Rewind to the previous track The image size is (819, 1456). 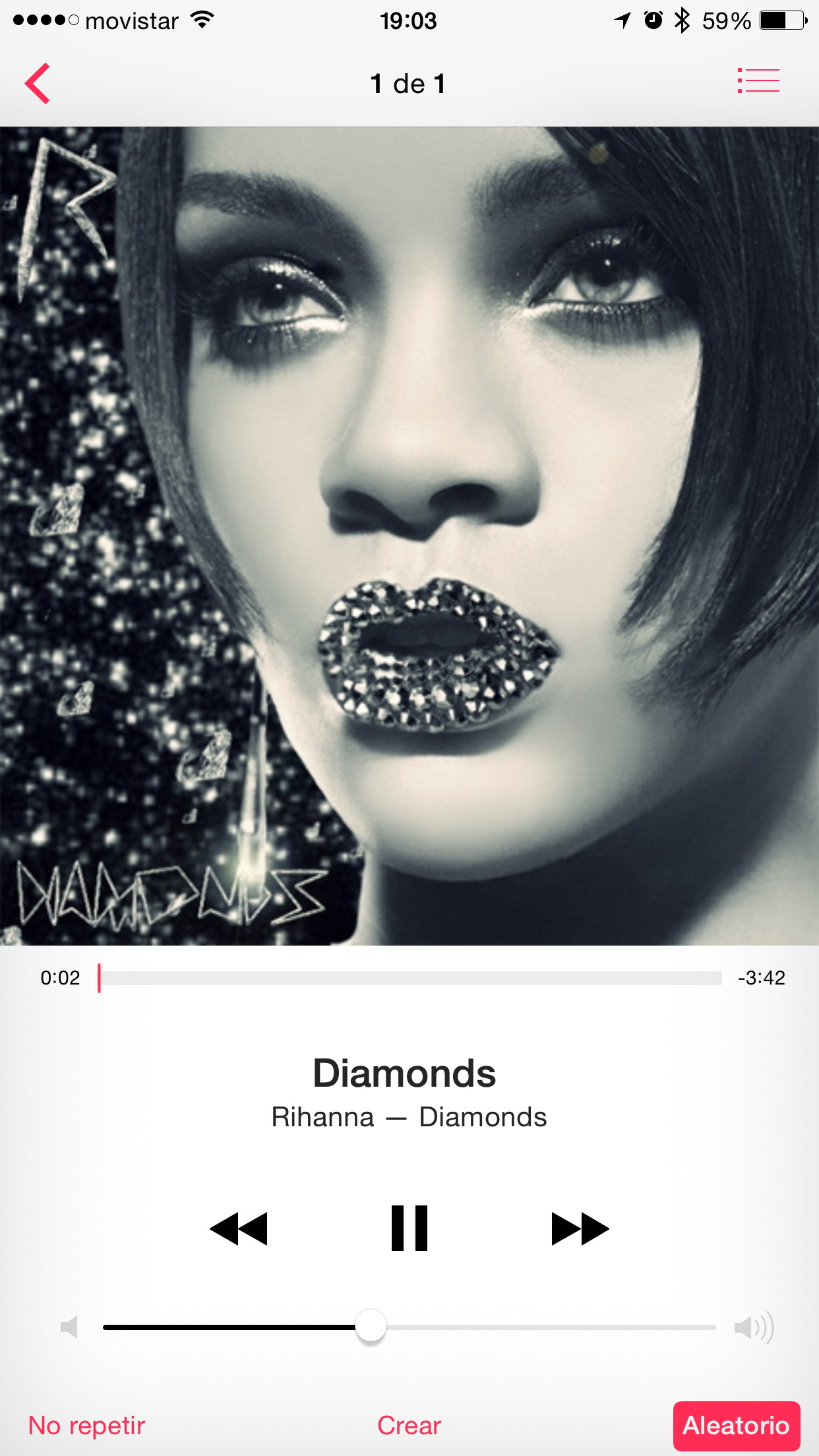click(x=239, y=1228)
